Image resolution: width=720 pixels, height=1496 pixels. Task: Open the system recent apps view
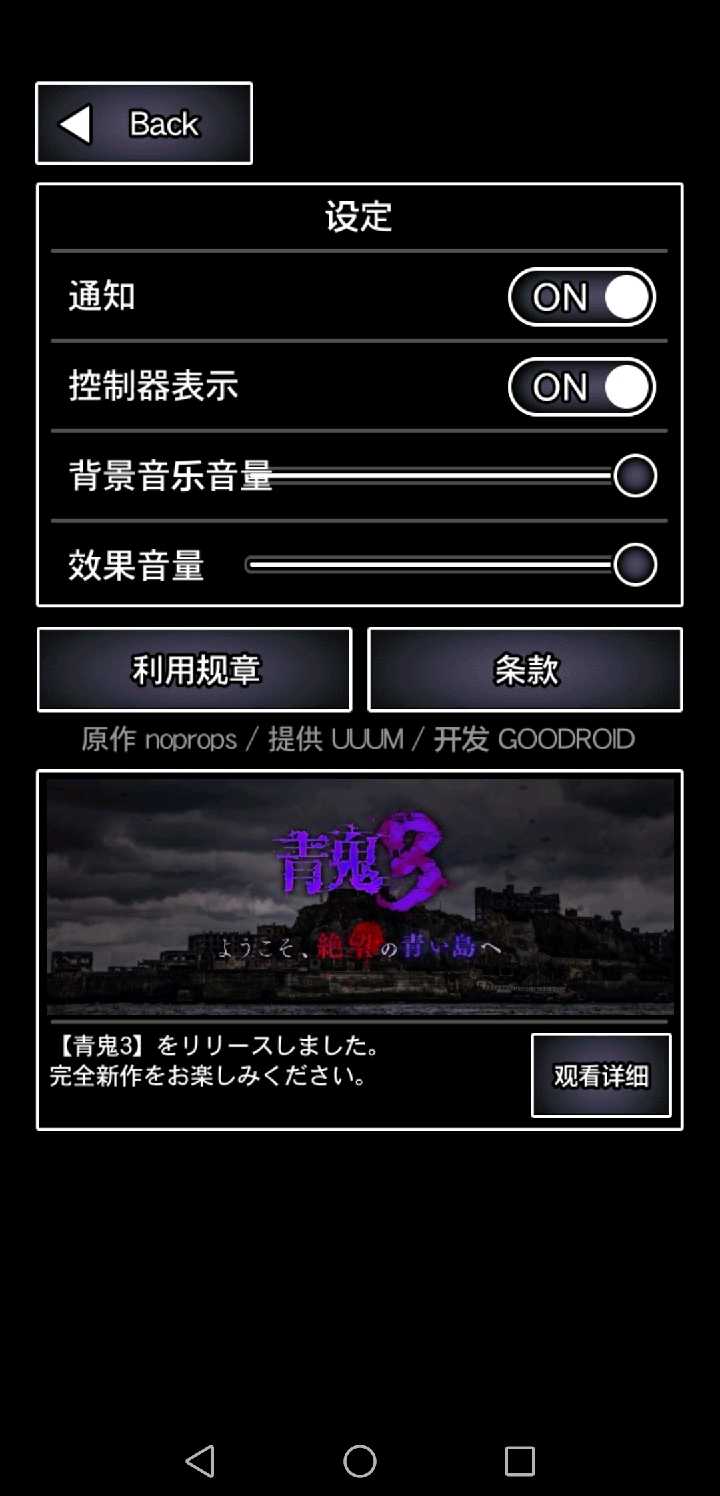click(x=520, y=1461)
